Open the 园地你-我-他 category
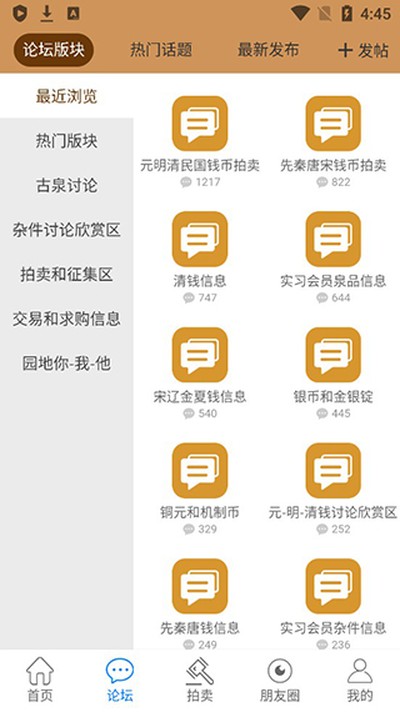The image size is (400, 712). point(67,363)
